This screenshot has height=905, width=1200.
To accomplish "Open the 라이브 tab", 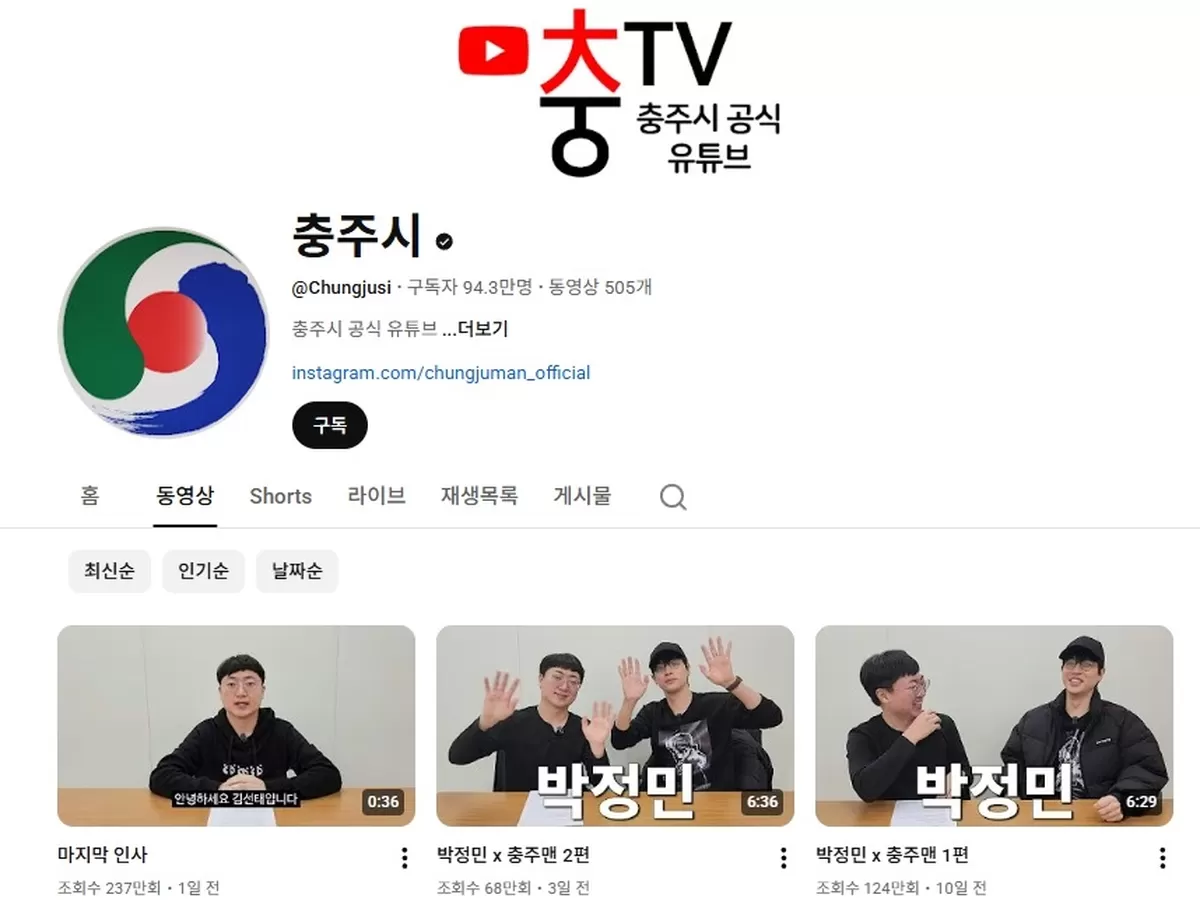I will (x=376, y=496).
